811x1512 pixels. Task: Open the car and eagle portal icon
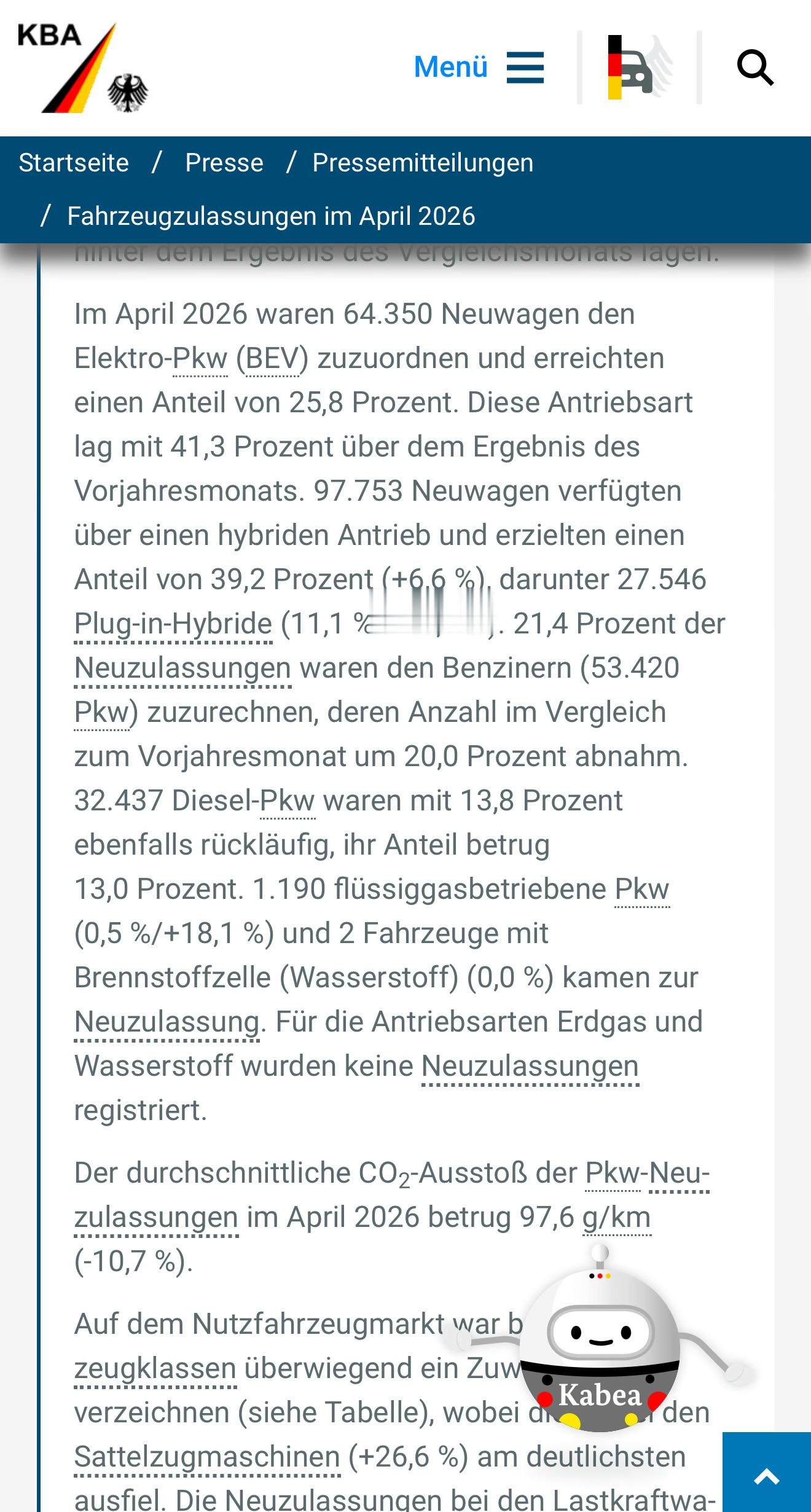(639, 67)
